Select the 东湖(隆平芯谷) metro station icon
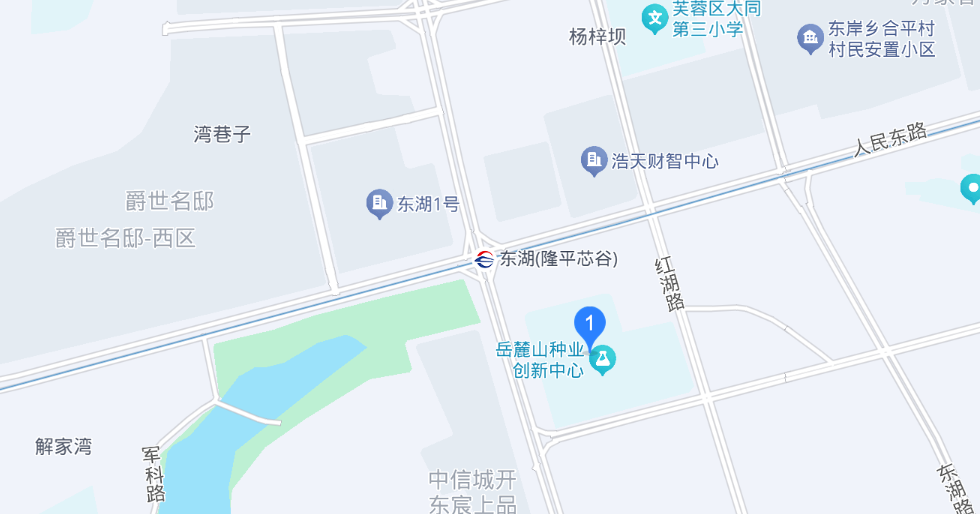The image size is (980, 514). tap(484, 260)
